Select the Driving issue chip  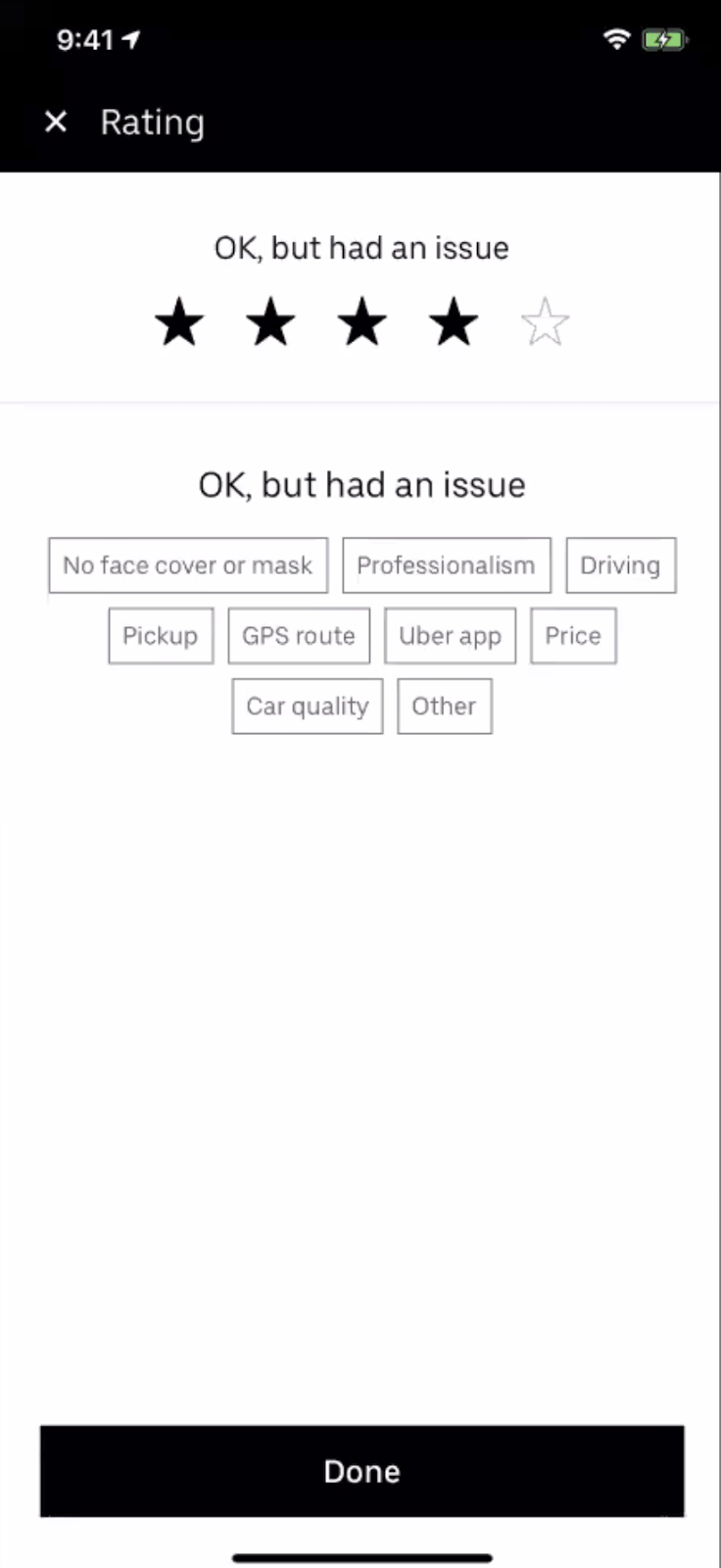point(620,565)
